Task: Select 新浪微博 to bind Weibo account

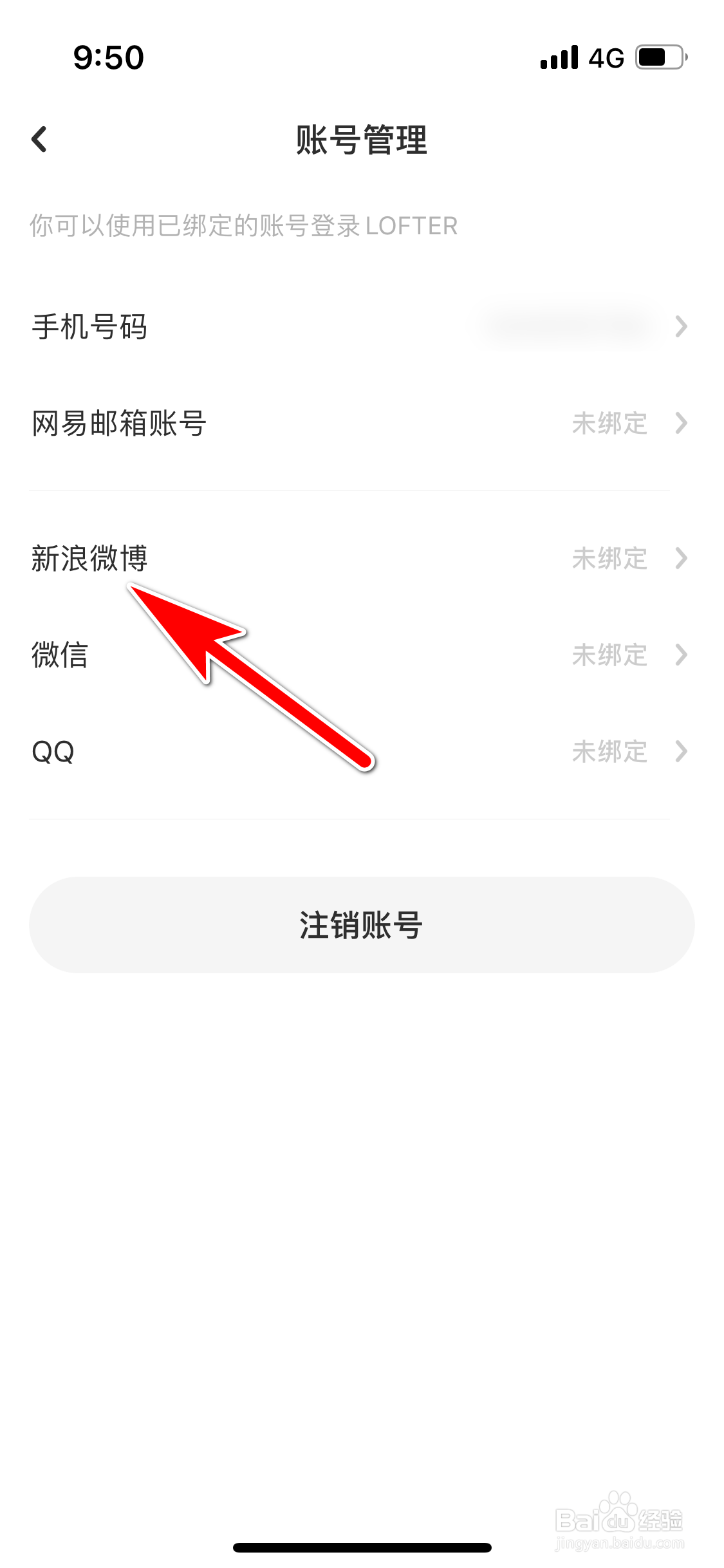Action: [x=89, y=557]
